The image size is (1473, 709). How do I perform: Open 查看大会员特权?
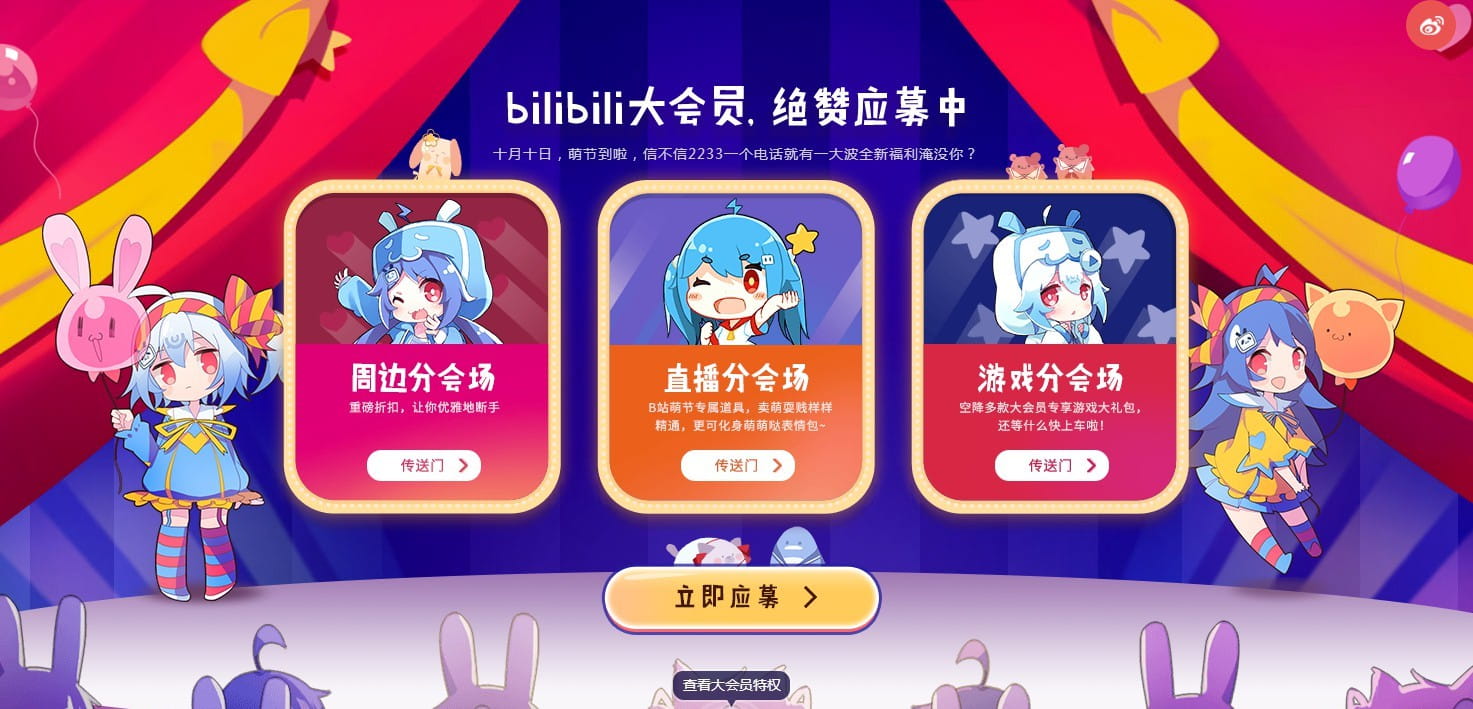click(x=731, y=685)
